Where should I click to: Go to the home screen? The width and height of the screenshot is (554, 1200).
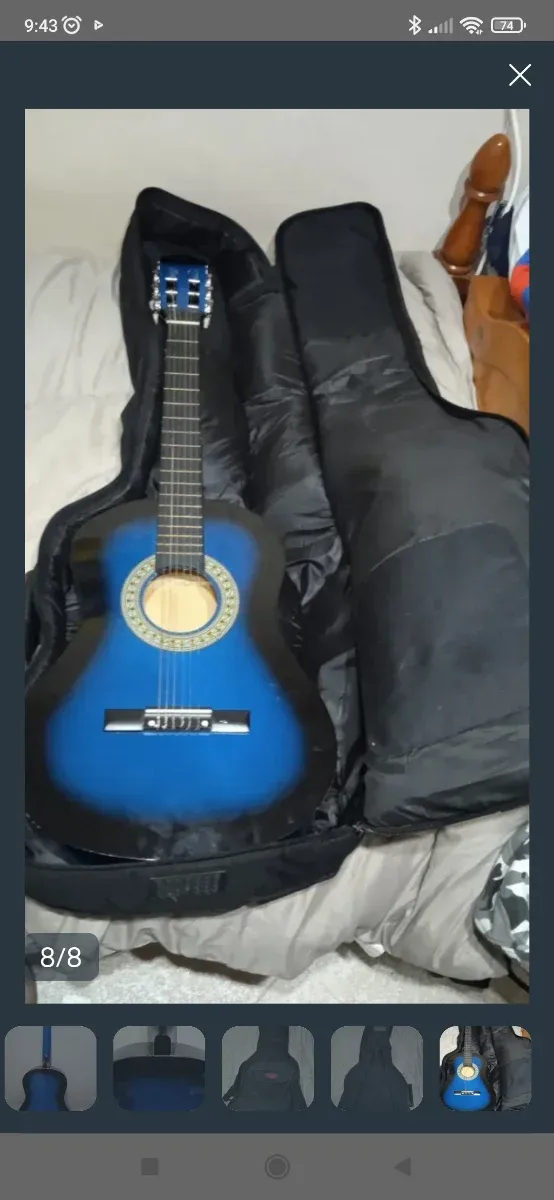(277, 1166)
